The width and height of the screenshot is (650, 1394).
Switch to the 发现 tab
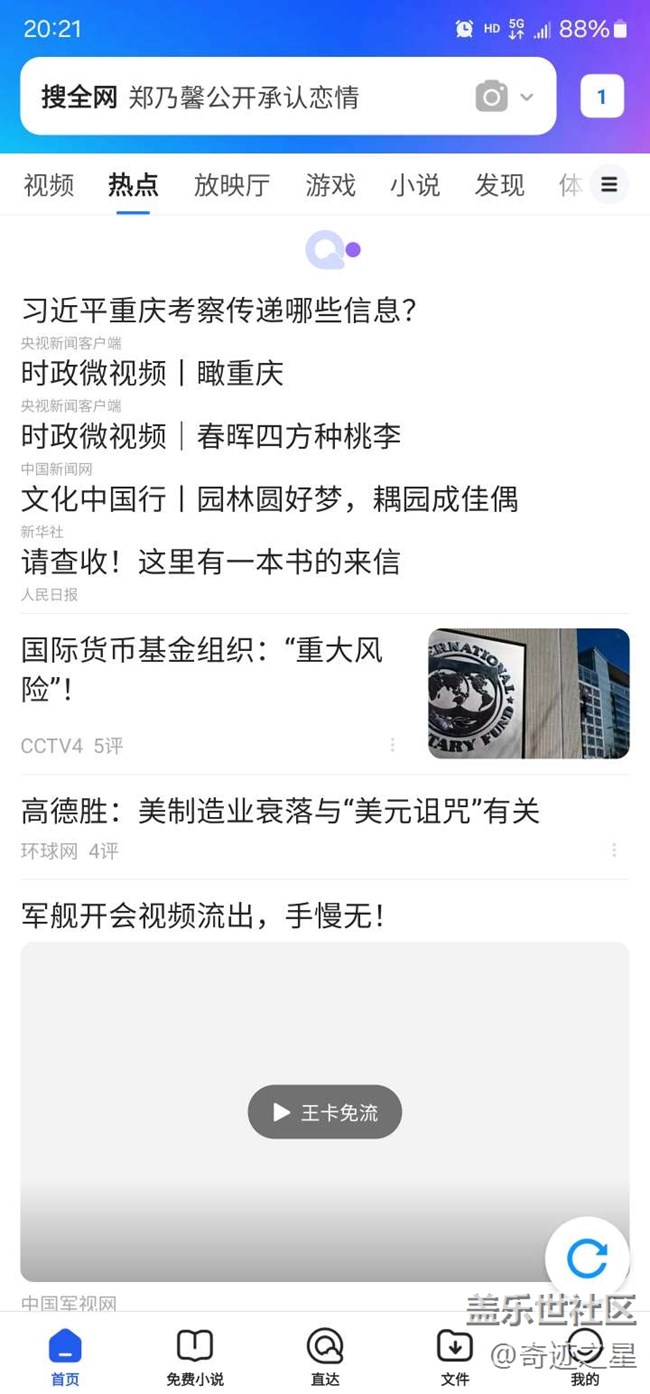tap(499, 185)
